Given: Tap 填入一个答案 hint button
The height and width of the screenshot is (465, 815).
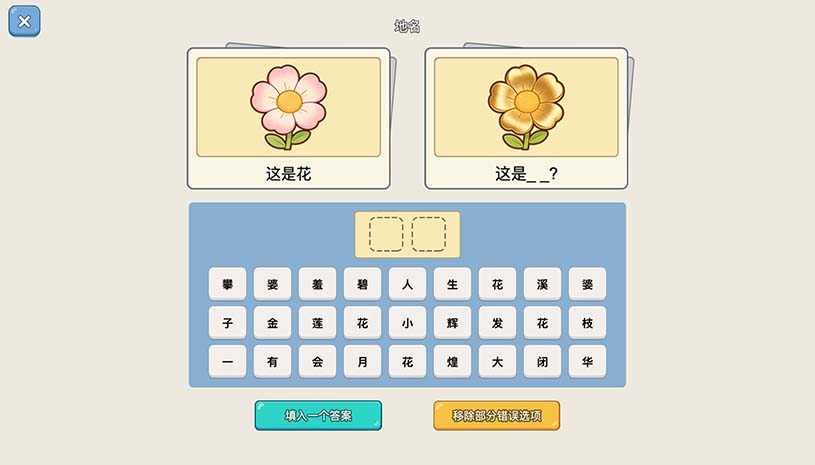Looking at the screenshot, I should coord(318,415).
